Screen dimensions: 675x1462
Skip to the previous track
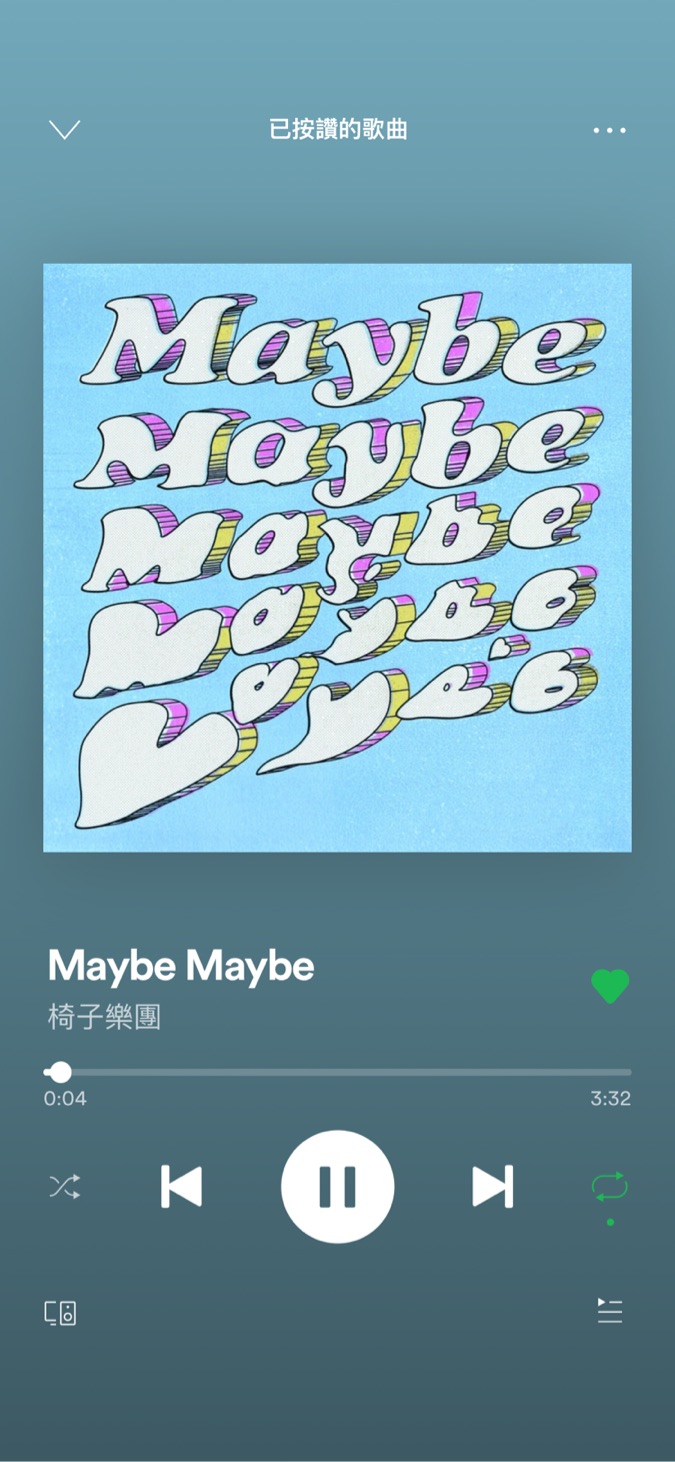pyautogui.click(x=182, y=1187)
